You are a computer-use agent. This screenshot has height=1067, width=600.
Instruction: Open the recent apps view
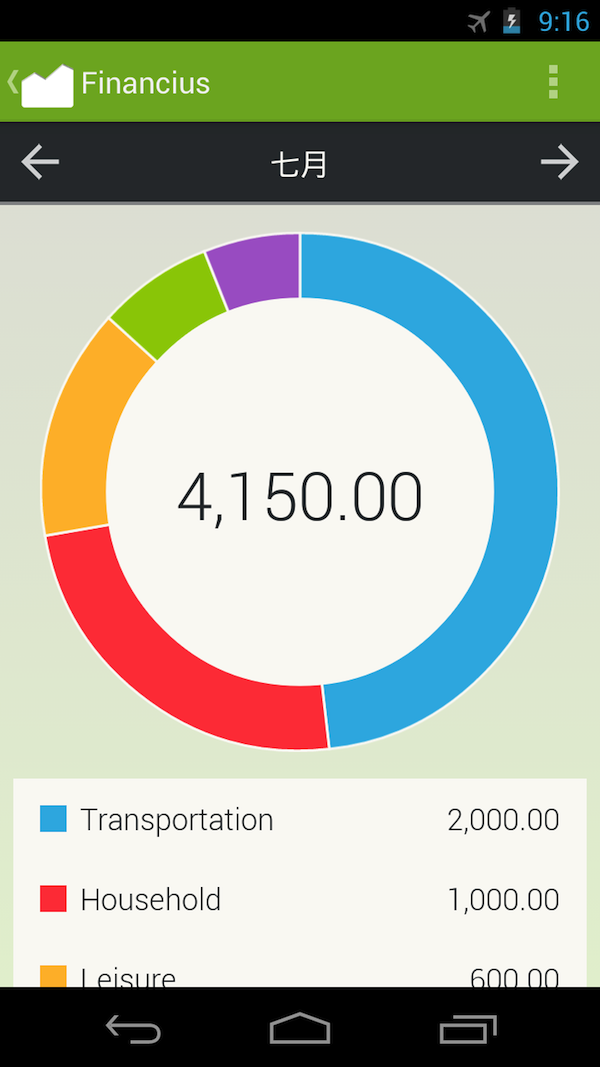click(467, 1028)
